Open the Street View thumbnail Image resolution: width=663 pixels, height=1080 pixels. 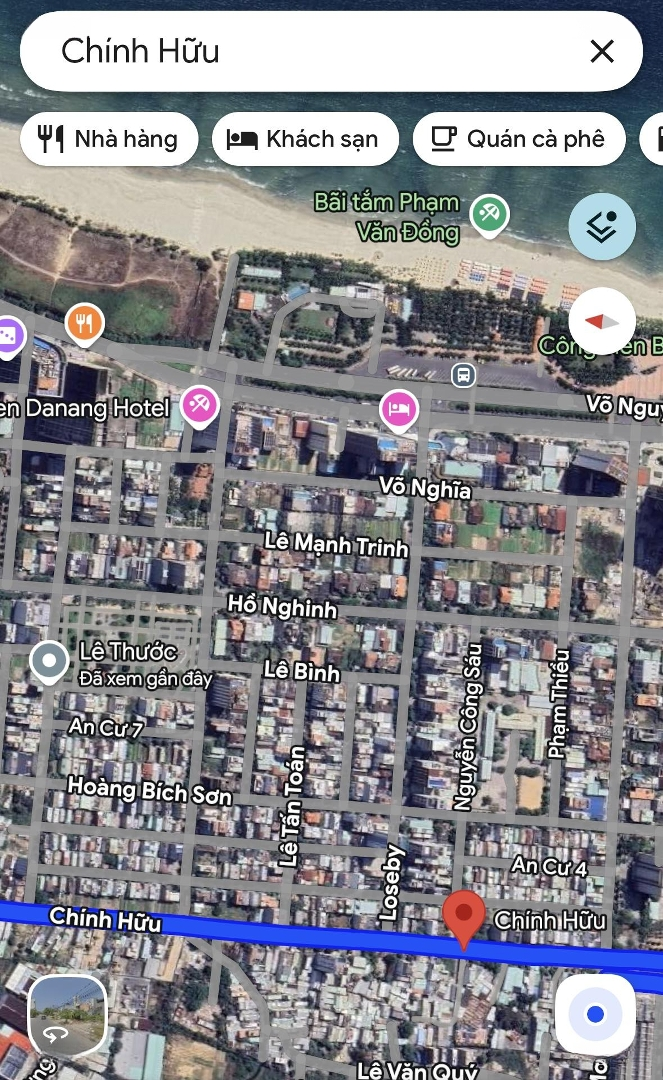click(x=68, y=1015)
